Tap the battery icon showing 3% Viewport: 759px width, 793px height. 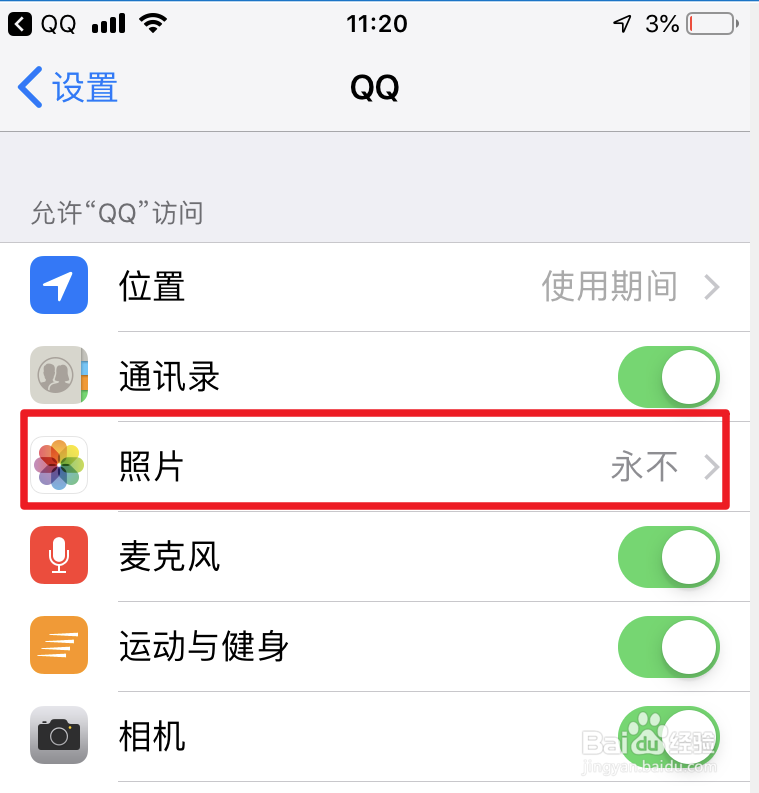tap(712, 23)
